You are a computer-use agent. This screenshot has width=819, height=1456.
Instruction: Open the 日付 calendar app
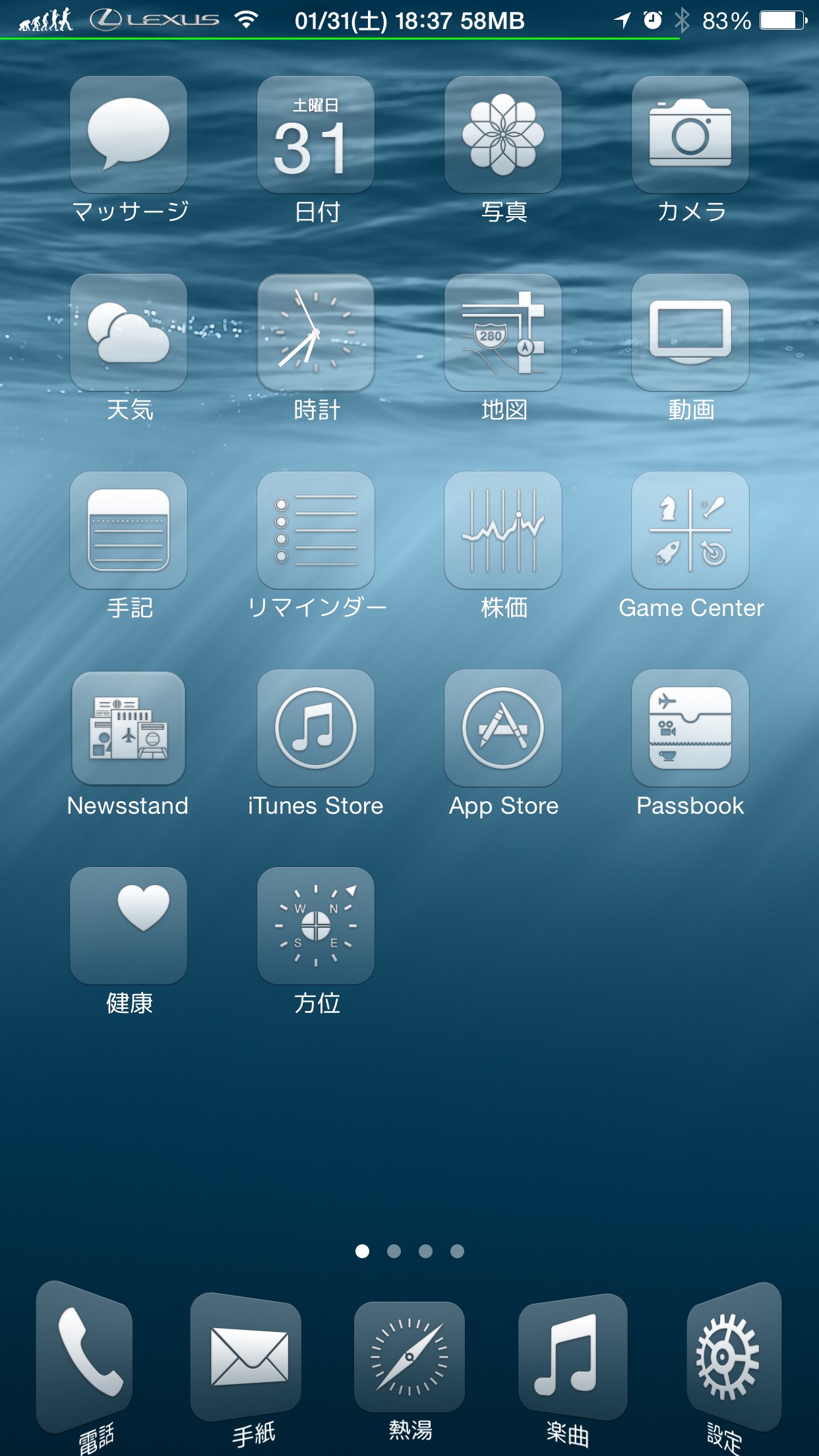point(316,135)
